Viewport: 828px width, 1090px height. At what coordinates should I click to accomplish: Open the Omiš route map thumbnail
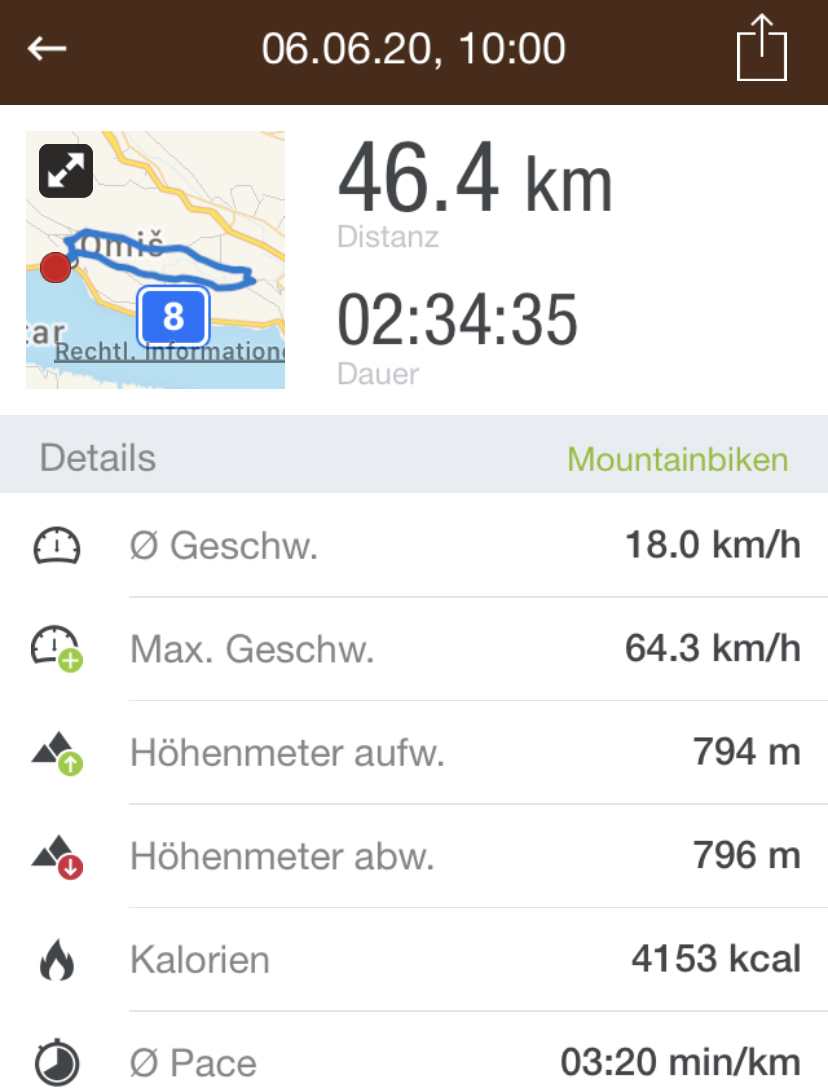coord(156,260)
